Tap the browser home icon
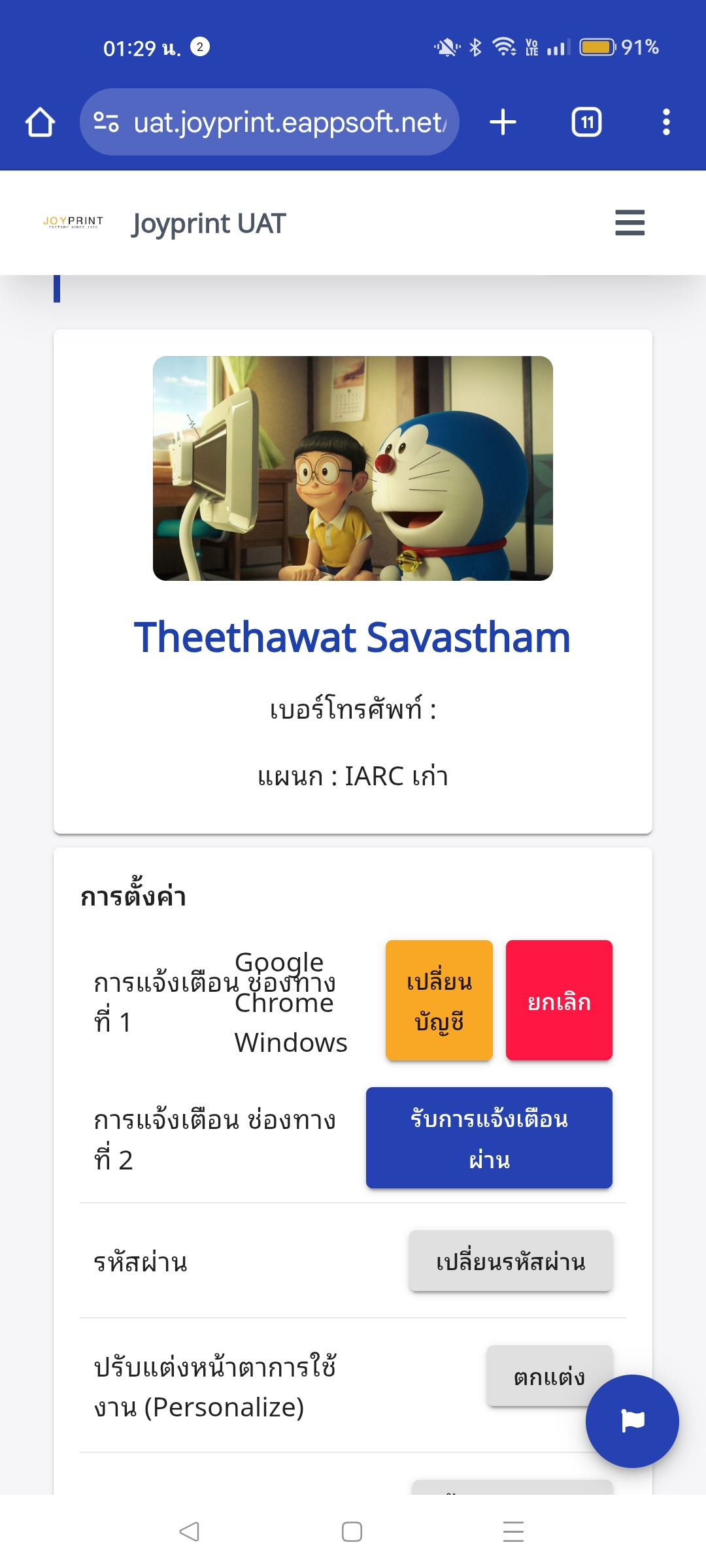The height and width of the screenshot is (1568, 706). pos(40,122)
